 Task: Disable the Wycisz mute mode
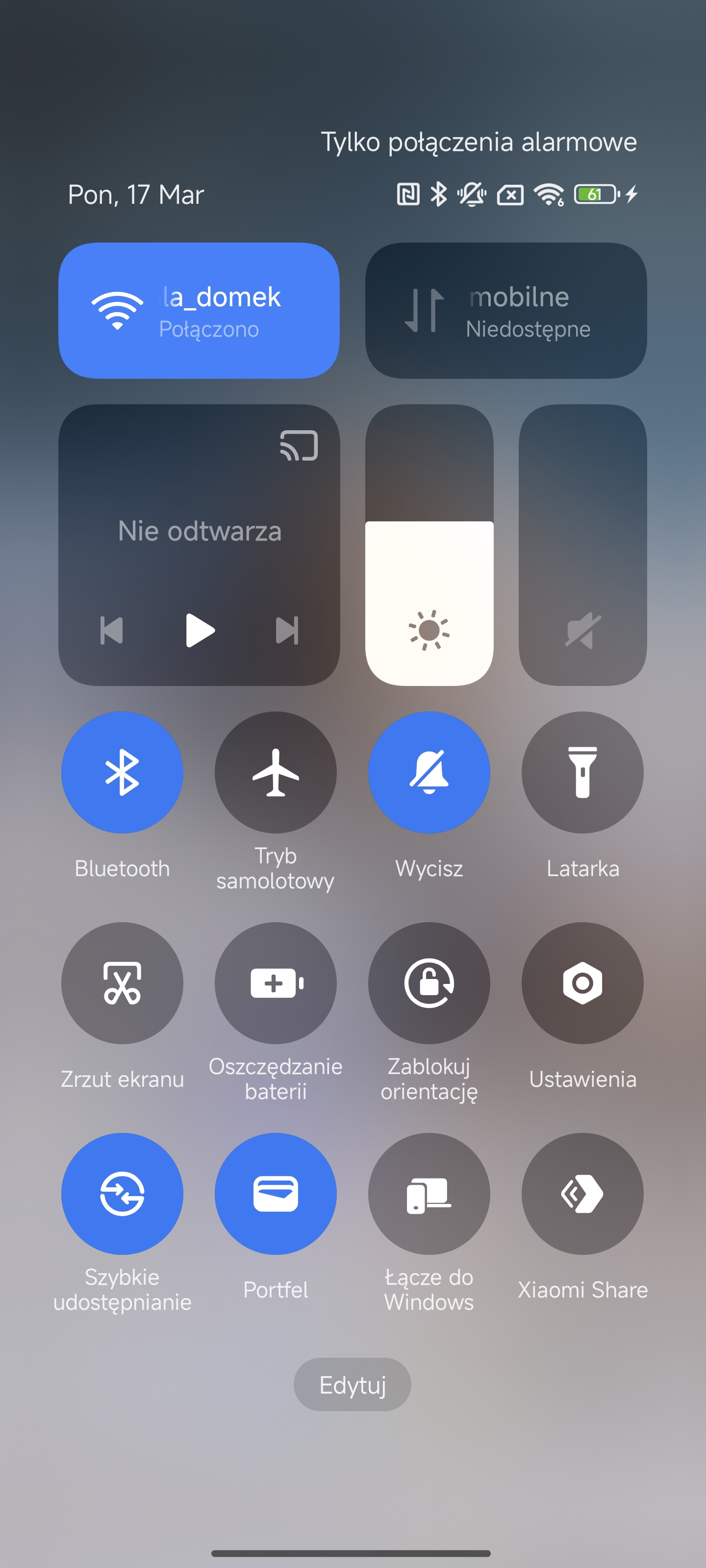pyautogui.click(x=429, y=772)
